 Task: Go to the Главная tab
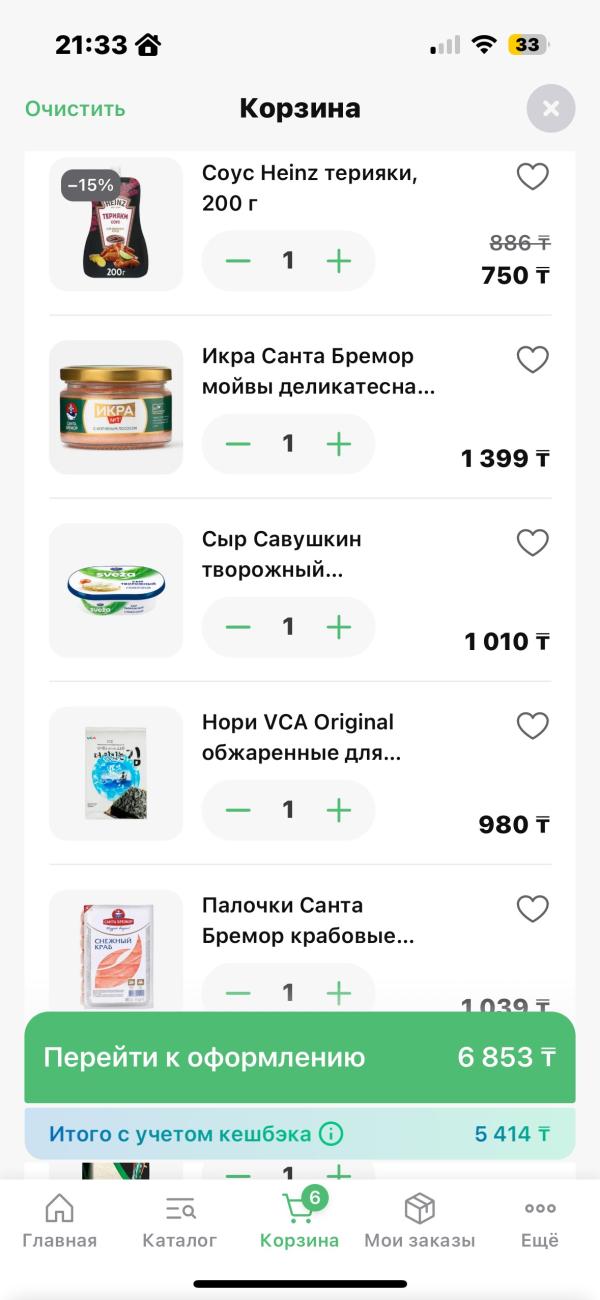[x=60, y=1222]
